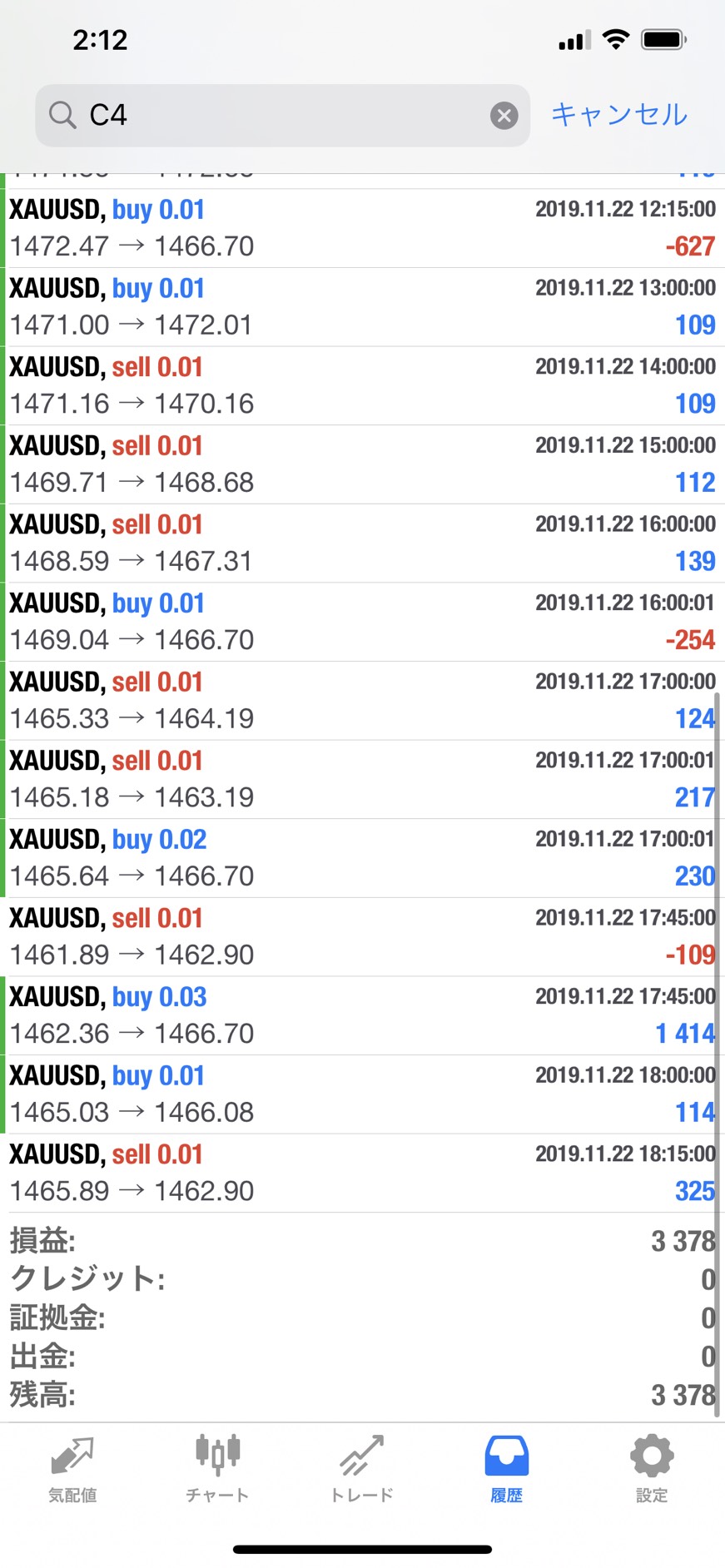725x1568 pixels.
Task: Cancel the search with キャンセル
Action: coord(619,115)
